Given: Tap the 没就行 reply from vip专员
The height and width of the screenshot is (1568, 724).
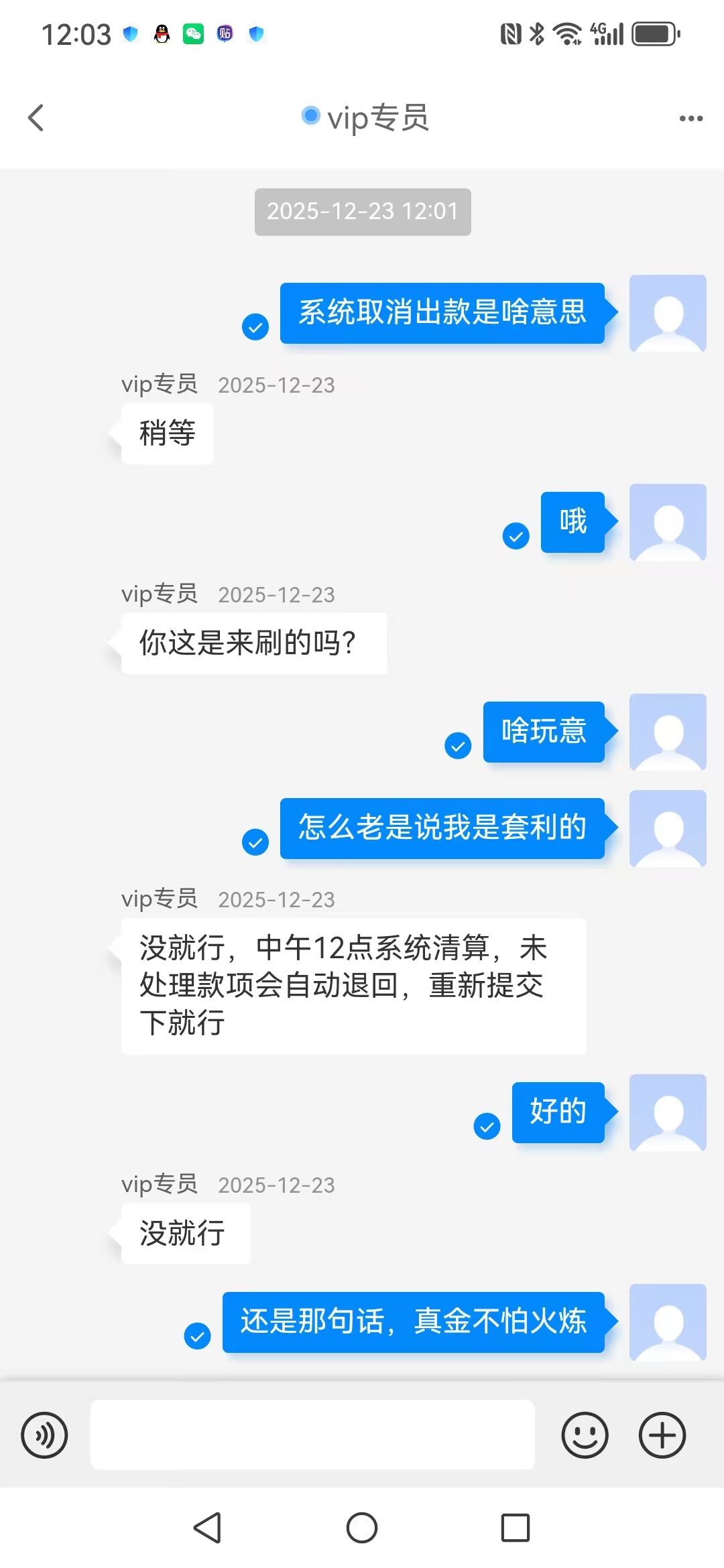Looking at the screenshot, I should [183, 1234].
